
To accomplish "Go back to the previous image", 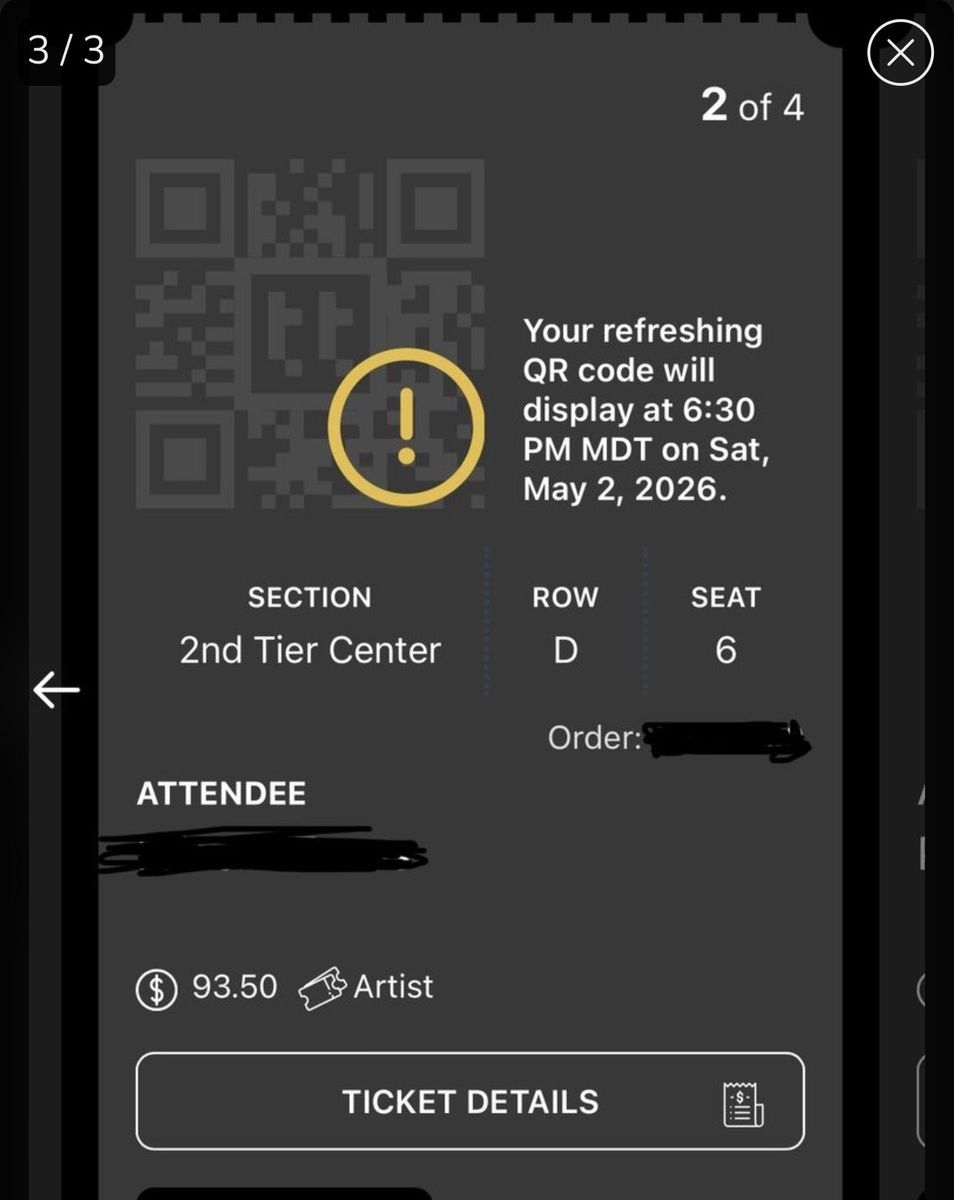I will [56, 689].
